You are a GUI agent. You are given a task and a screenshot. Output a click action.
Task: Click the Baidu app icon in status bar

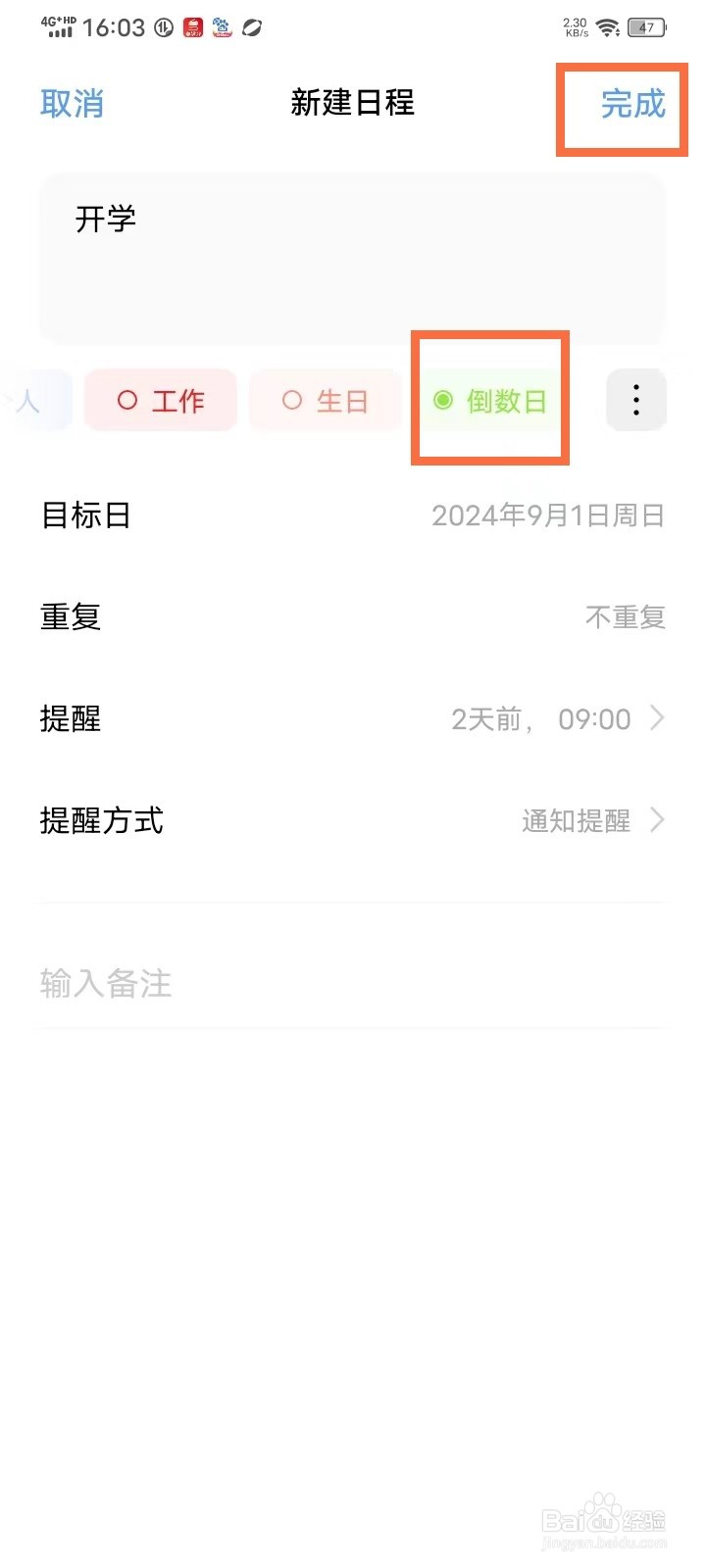[223, 27]
